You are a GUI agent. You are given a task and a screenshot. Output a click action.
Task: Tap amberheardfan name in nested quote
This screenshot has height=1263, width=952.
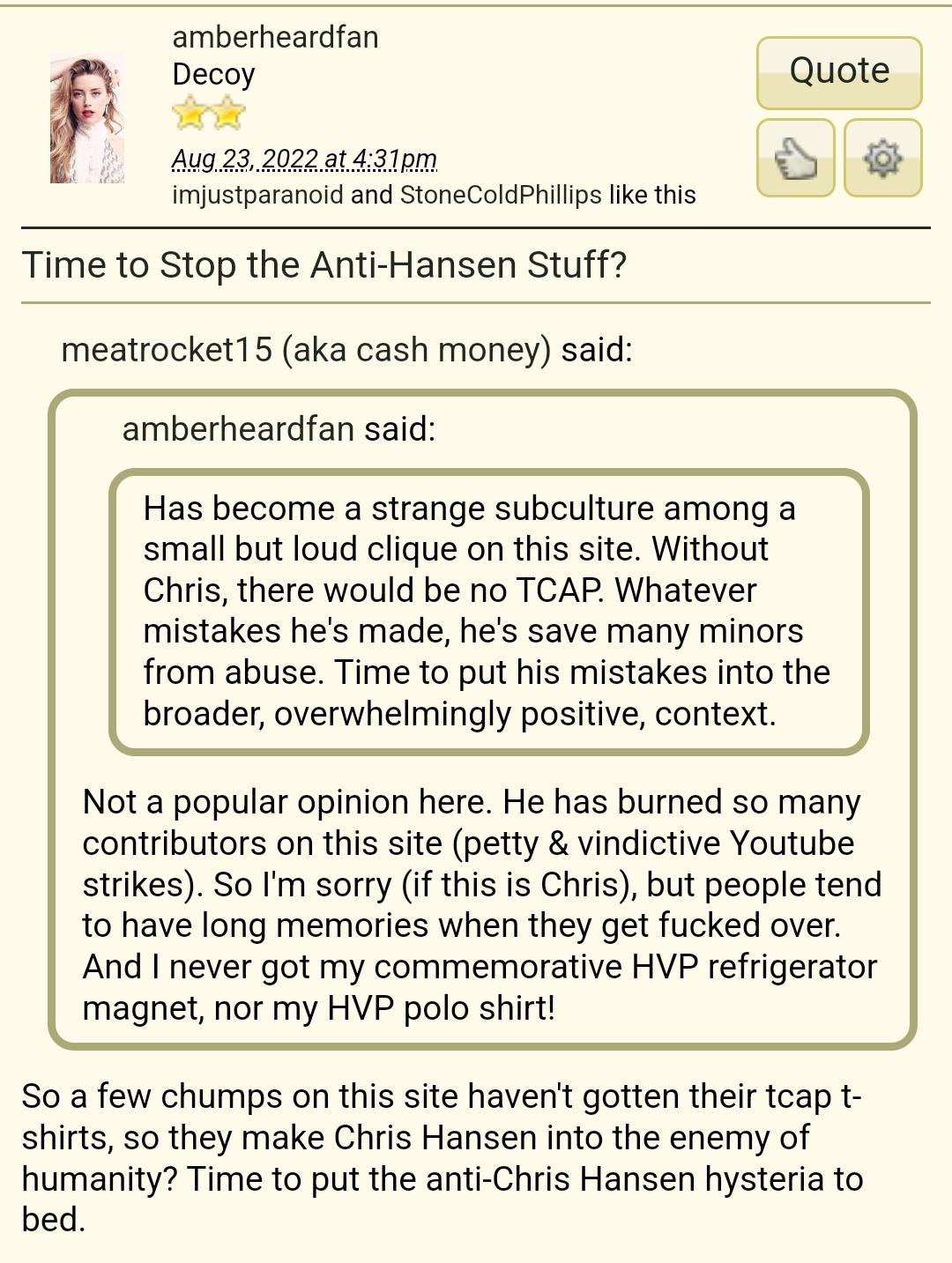[238, 429]
